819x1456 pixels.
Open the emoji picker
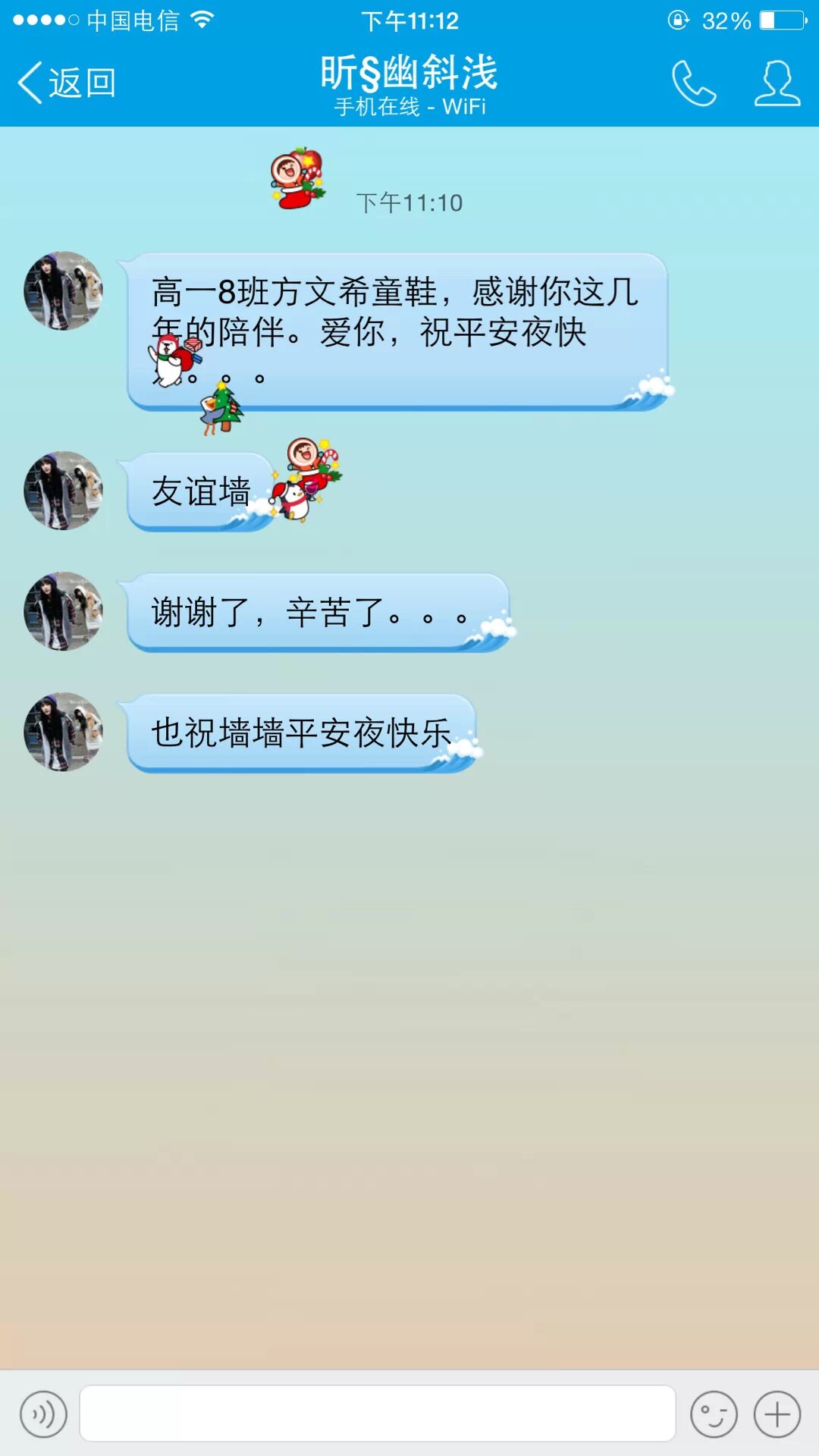point(714,1414)
